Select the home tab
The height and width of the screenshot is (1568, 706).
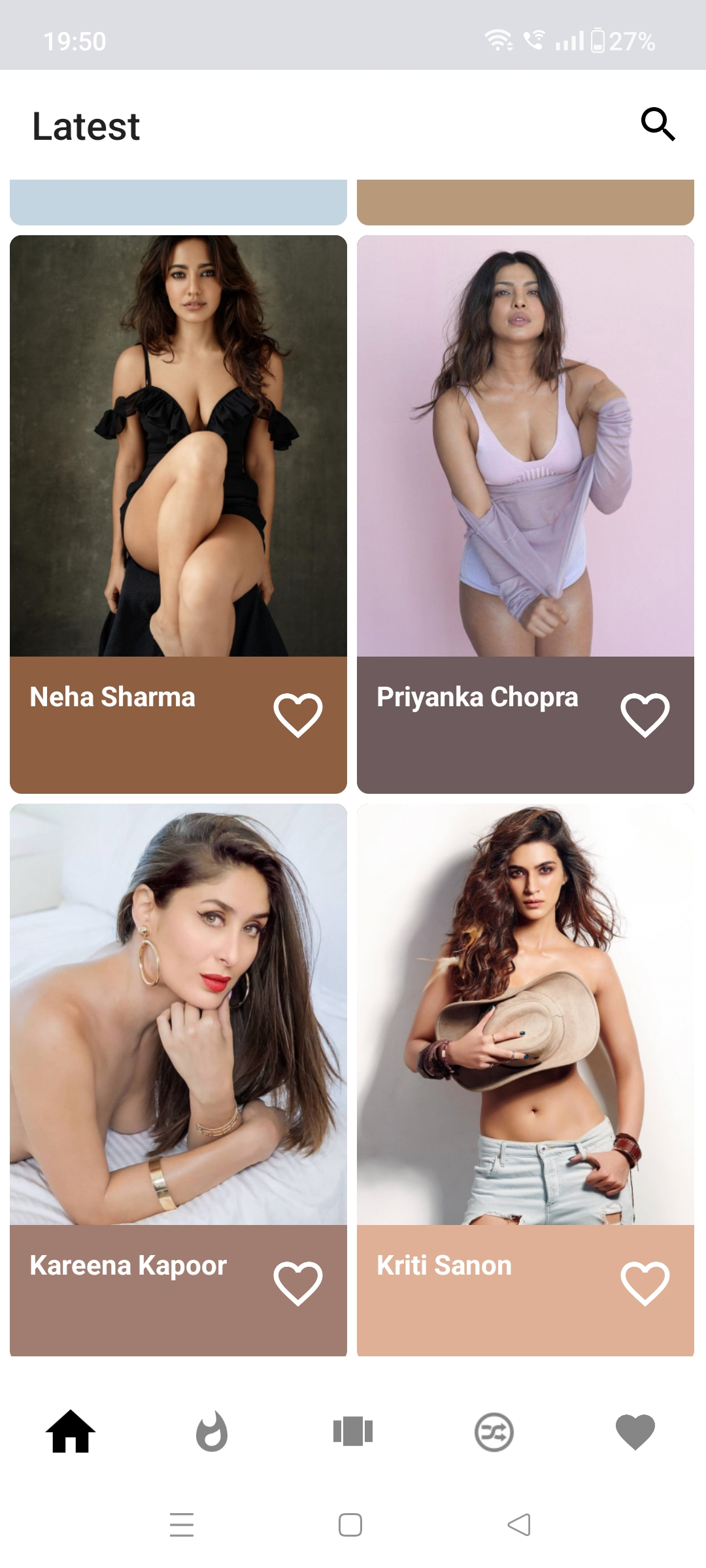tap(71, 1431)
